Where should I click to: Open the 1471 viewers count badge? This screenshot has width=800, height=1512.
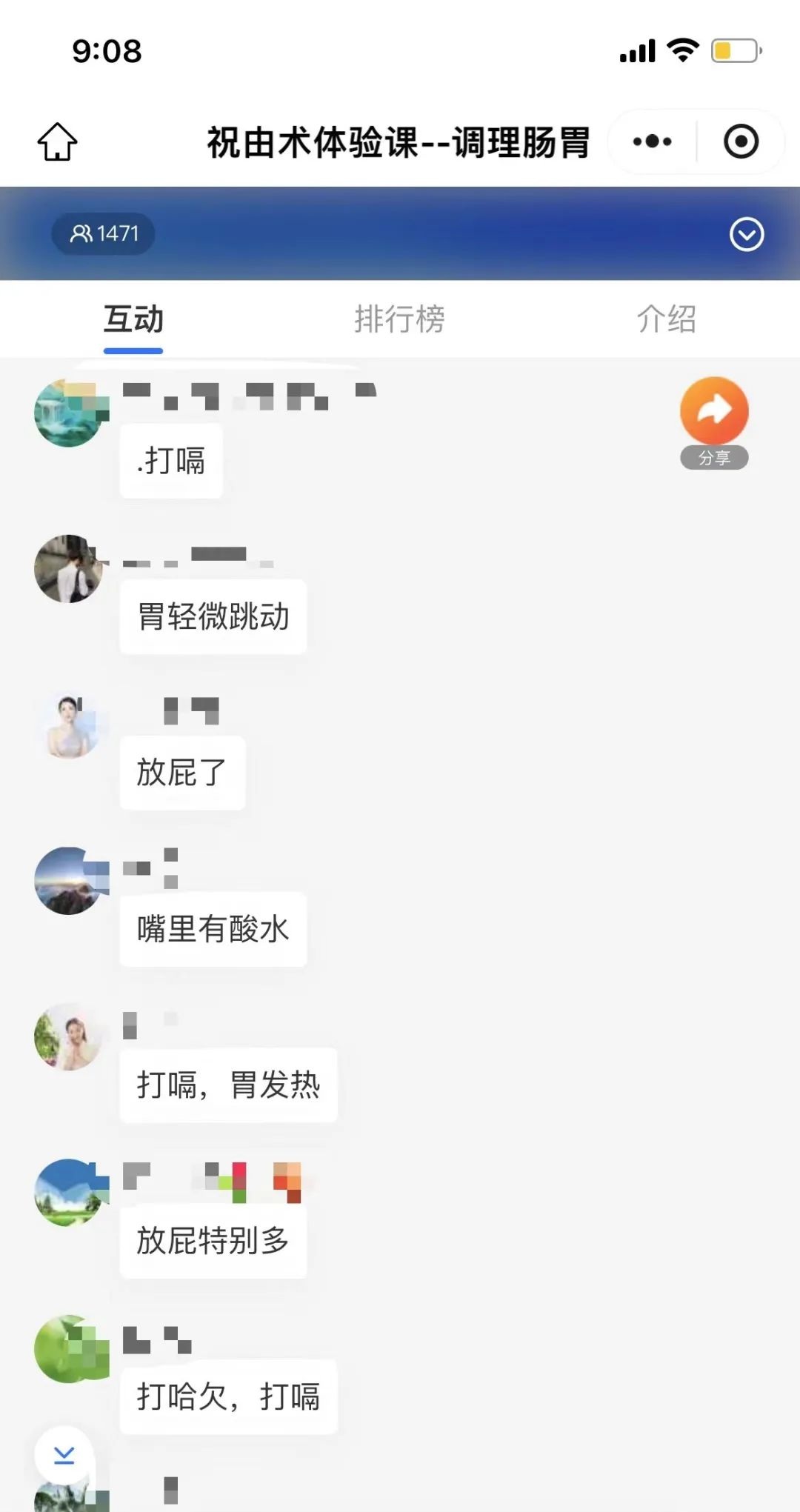coord(104,234)
